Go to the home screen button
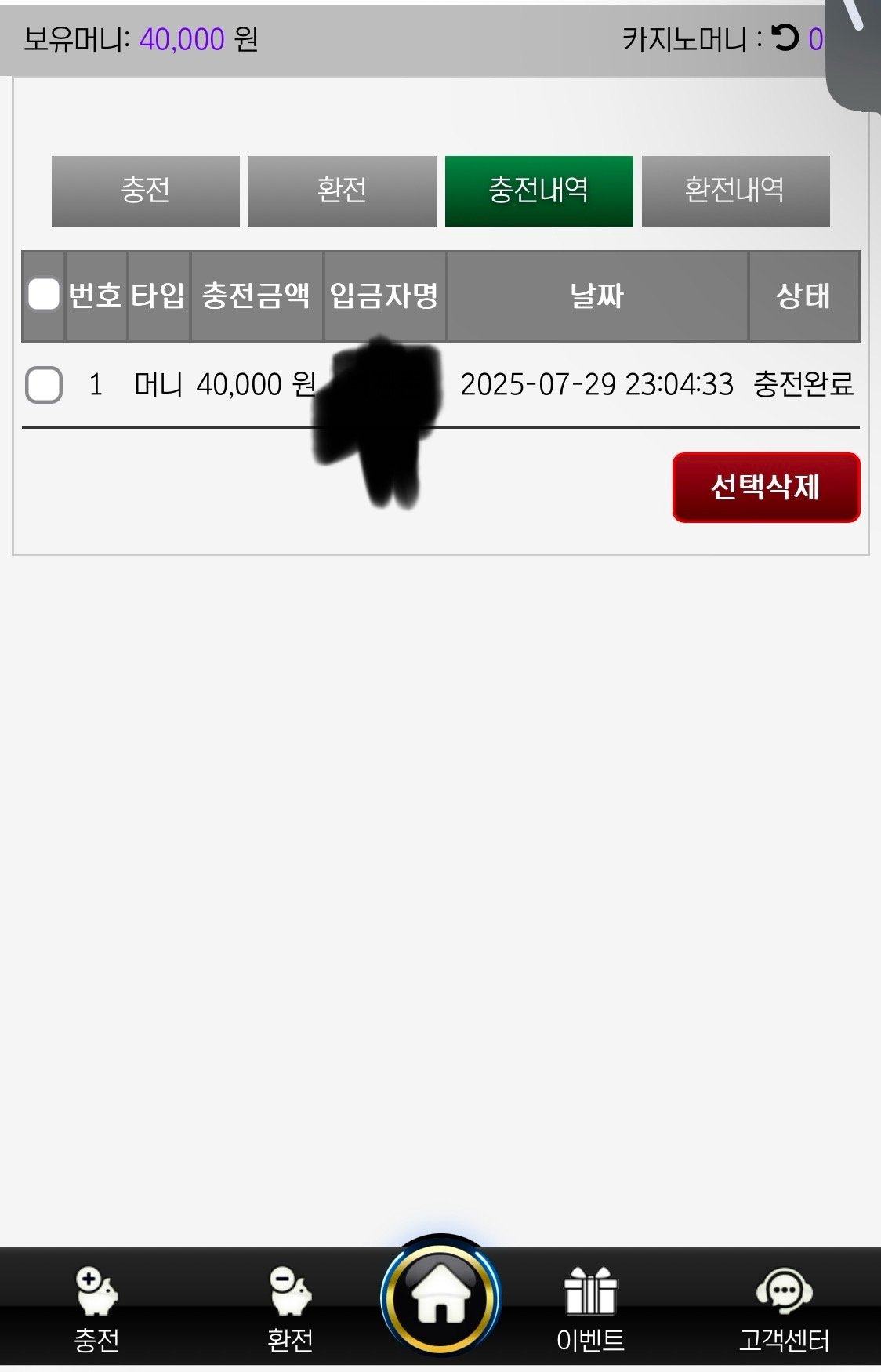The height and width of the screenshot is (1372, 881). click(440, 1298)
